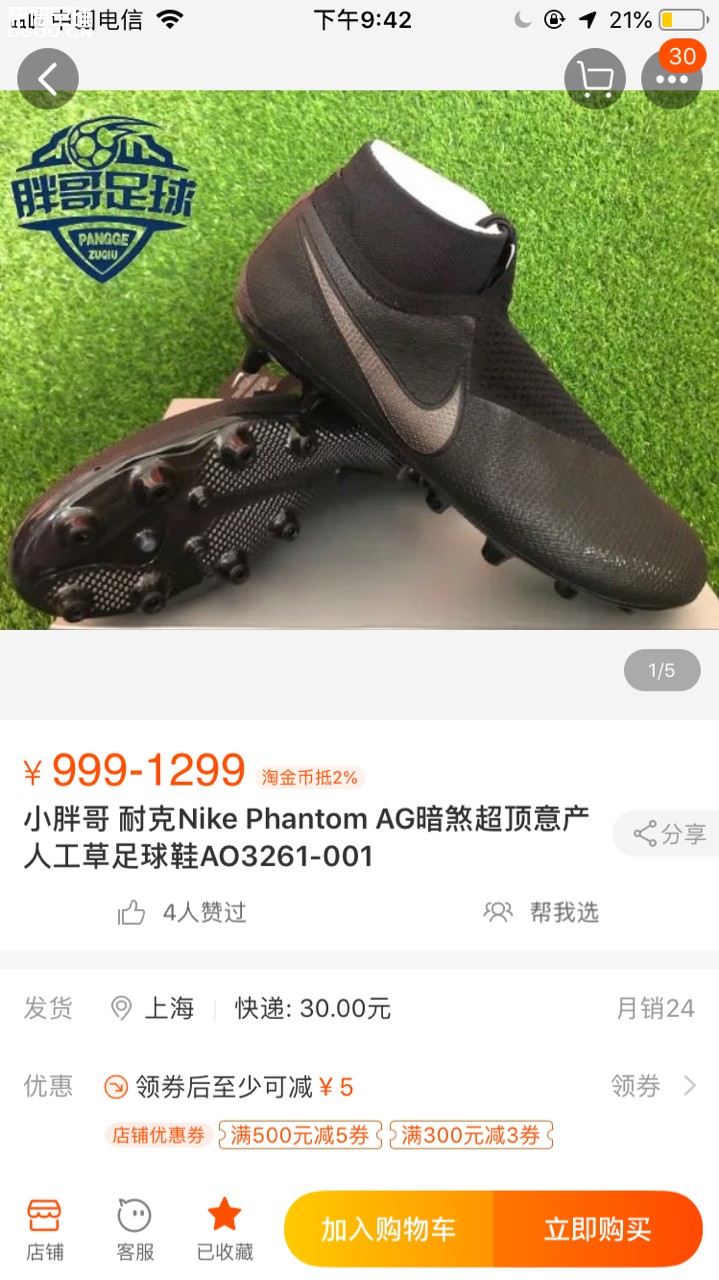The image size is (719, 1280).
Task: Share this product via 分享
Action: click(x=668, y=834)
